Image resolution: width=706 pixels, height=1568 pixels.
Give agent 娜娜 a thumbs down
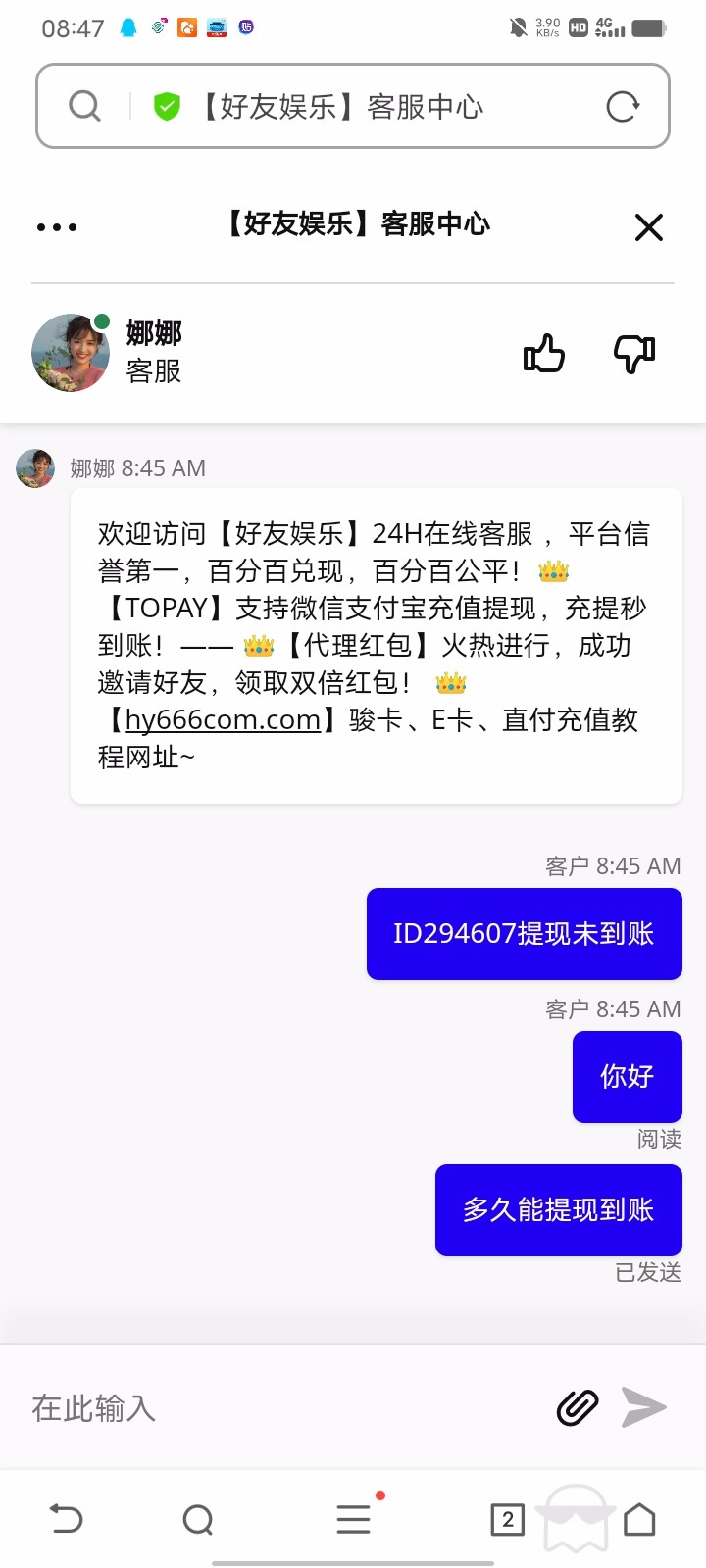tap(633, 354)
